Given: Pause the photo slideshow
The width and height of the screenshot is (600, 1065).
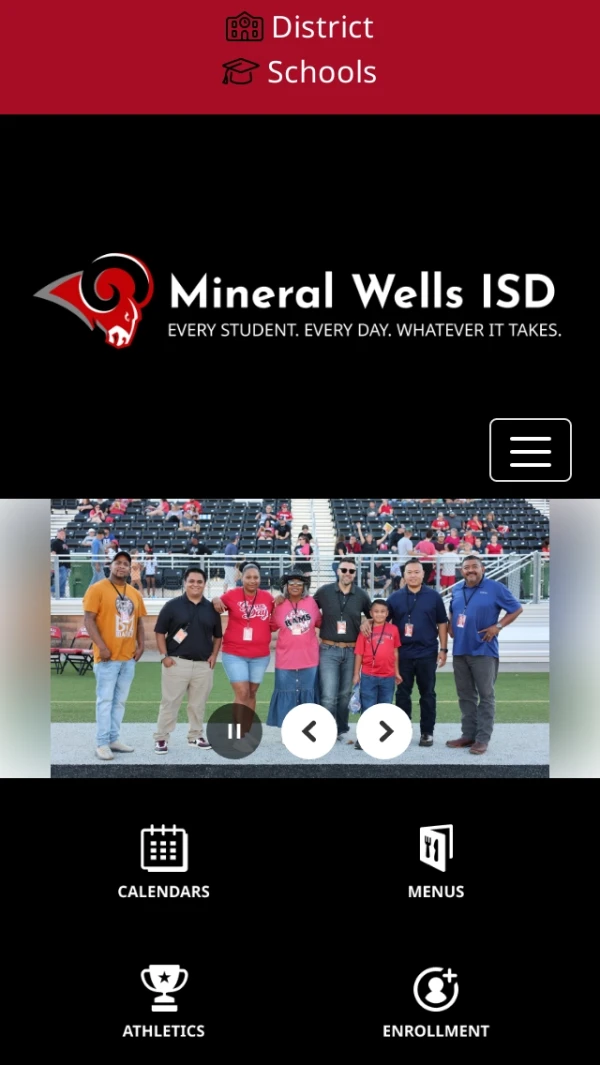Looking at the screenshot, I should point(234,731).
